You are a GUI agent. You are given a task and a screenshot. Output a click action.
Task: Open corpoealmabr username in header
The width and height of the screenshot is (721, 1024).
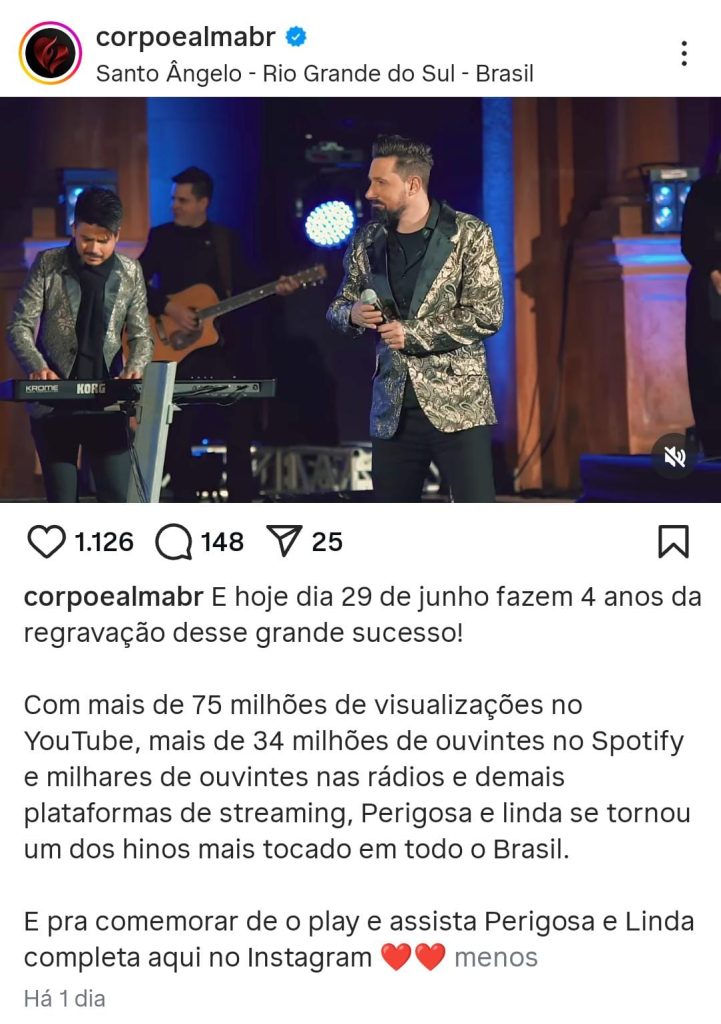pyautogui.click(x=187, y=37)
